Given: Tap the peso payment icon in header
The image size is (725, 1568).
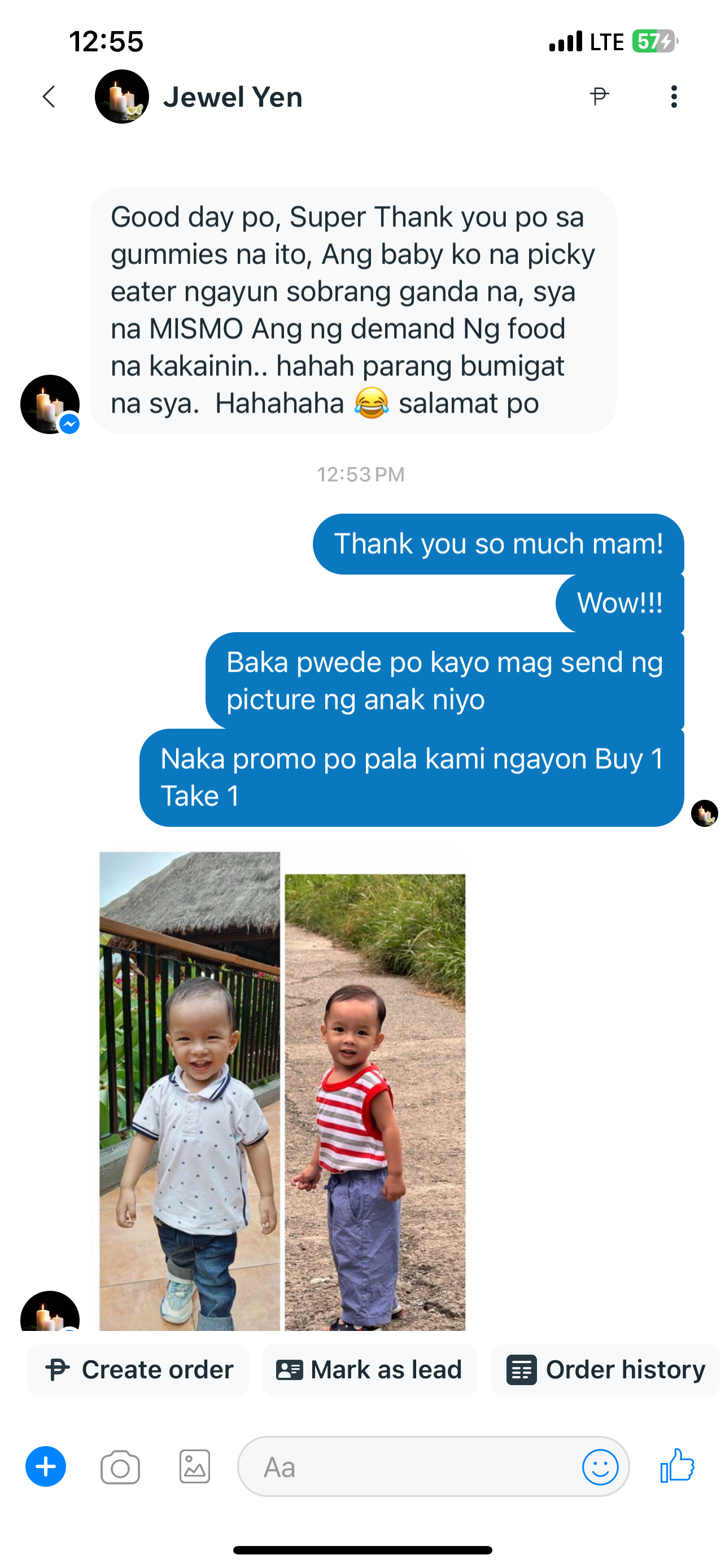Looking at the screenshot, I should coord(599,96).
